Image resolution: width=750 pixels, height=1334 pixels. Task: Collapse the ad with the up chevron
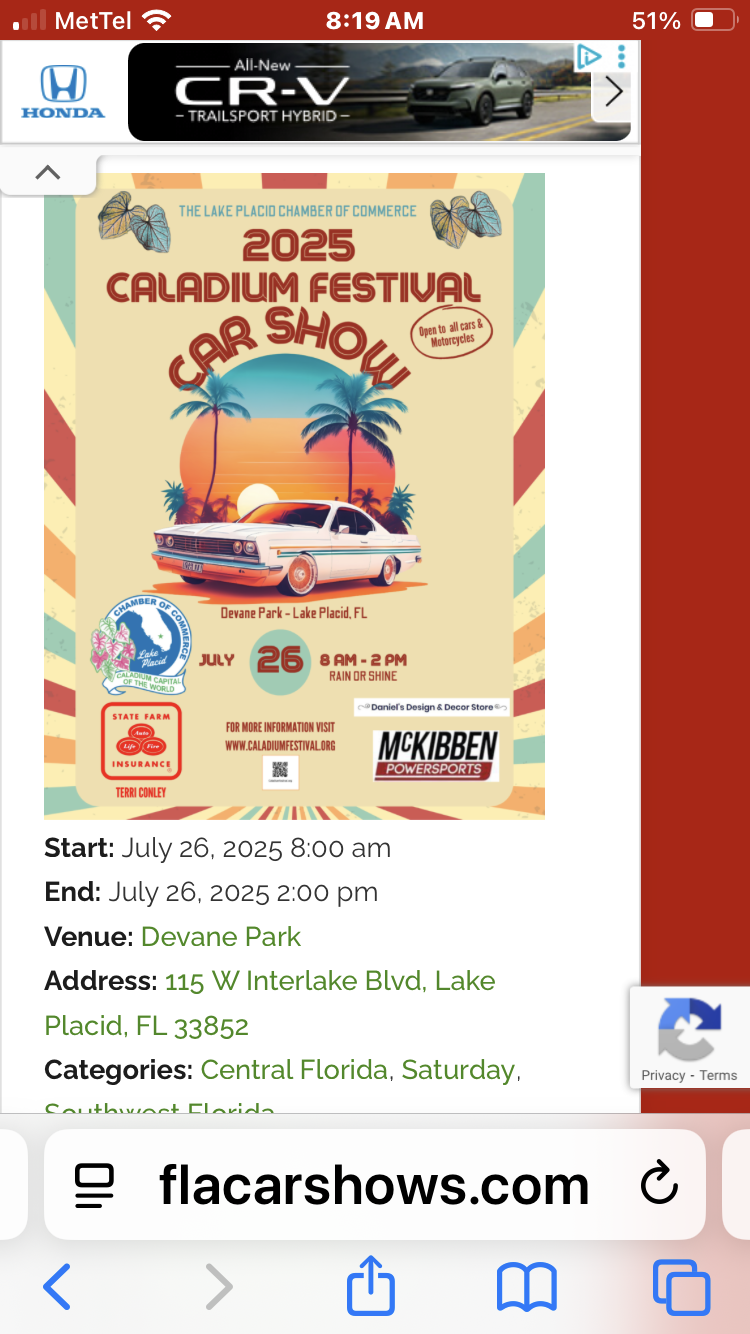(47, 172)
